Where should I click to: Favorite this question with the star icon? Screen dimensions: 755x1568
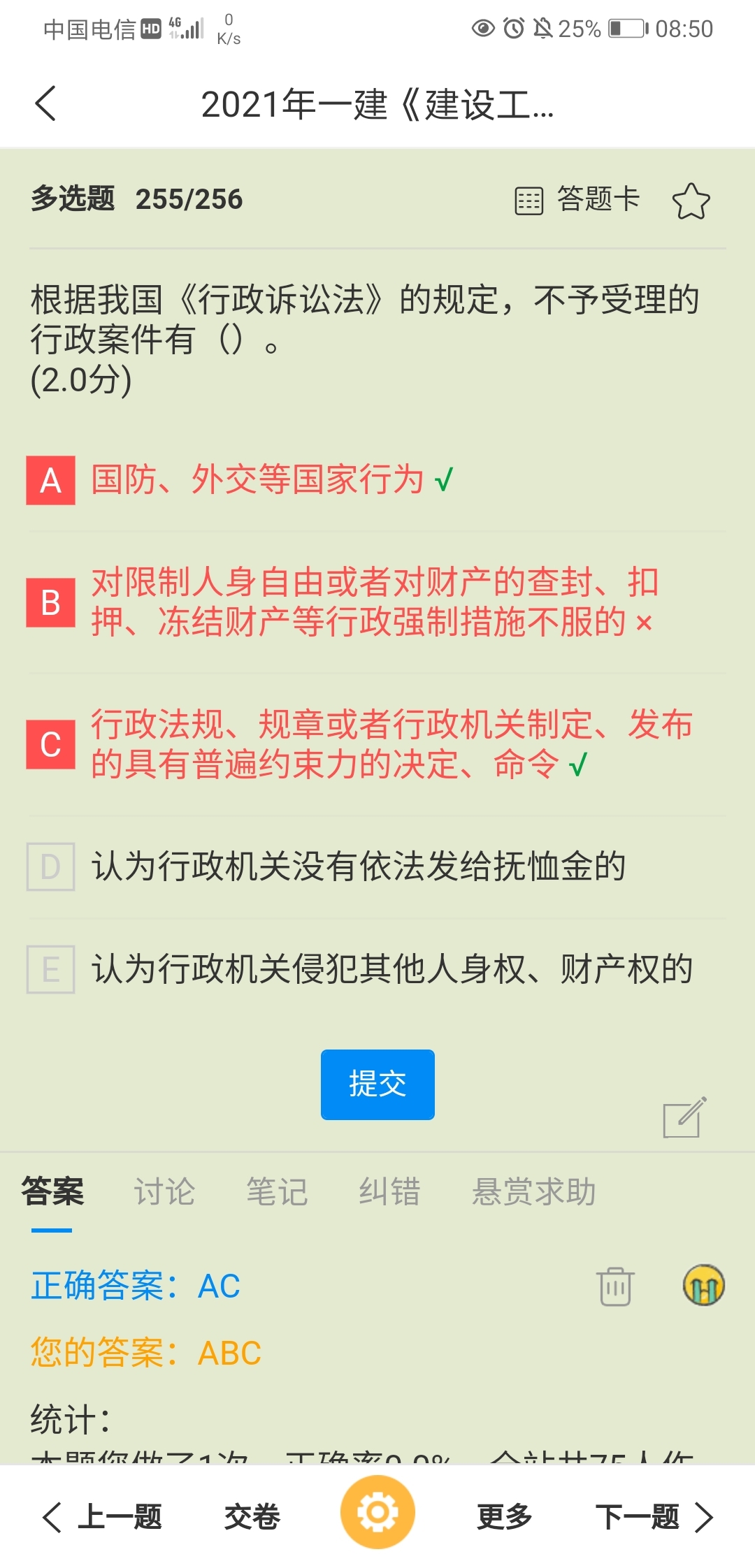click(x=691, y=201)
